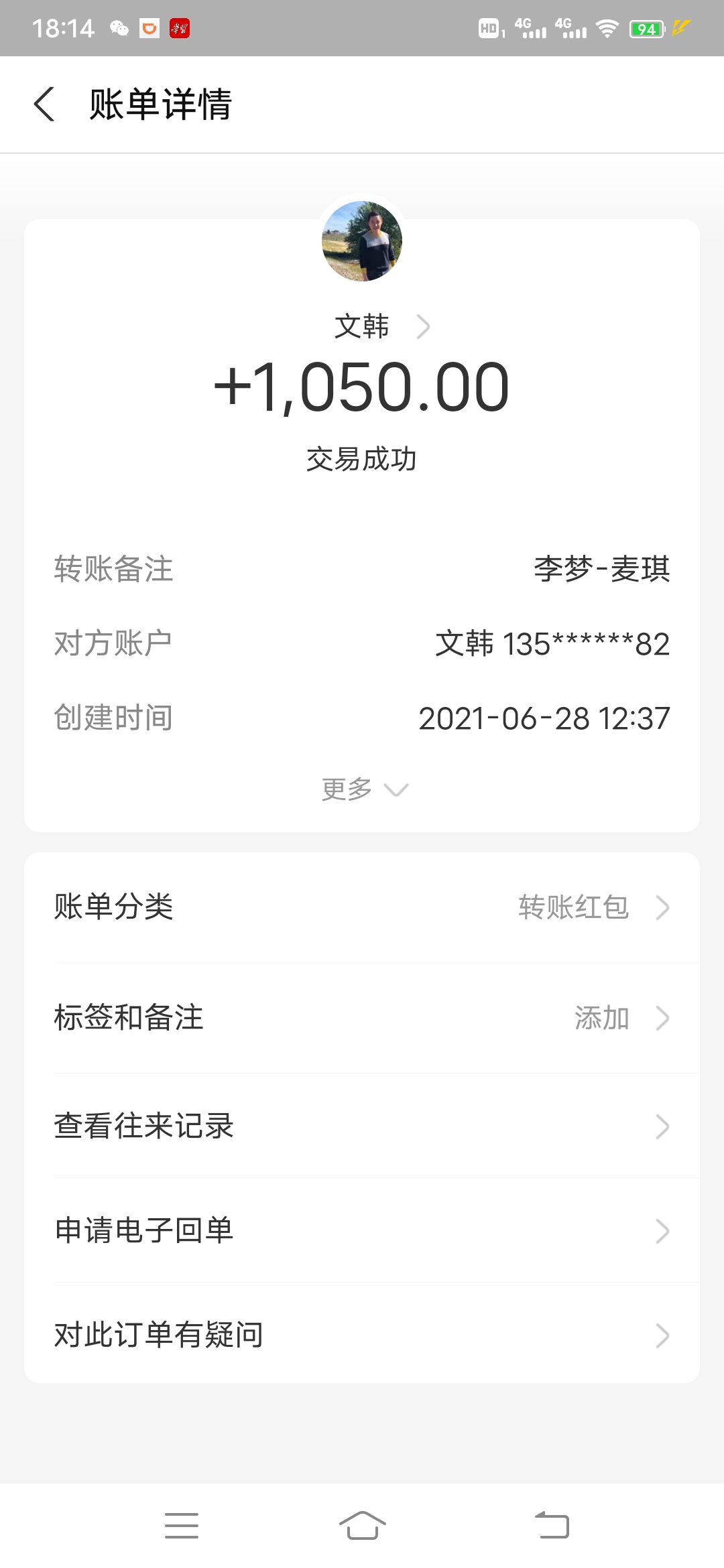Viewport: 724px width, 1568px height.
Task: Click the charging lightning icon in status bar
Action: point(680,27)
